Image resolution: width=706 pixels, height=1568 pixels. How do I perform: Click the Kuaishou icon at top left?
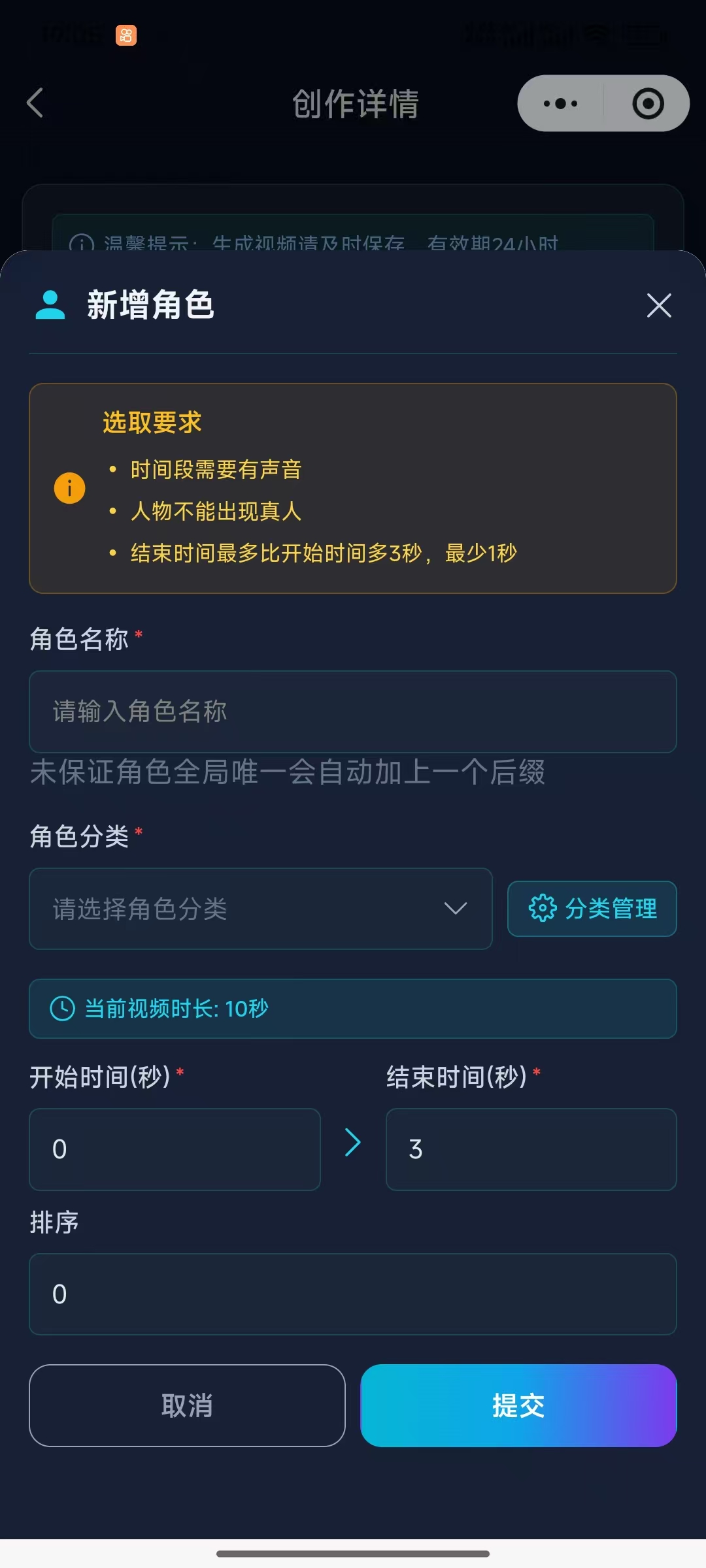[x=126, y=35]
